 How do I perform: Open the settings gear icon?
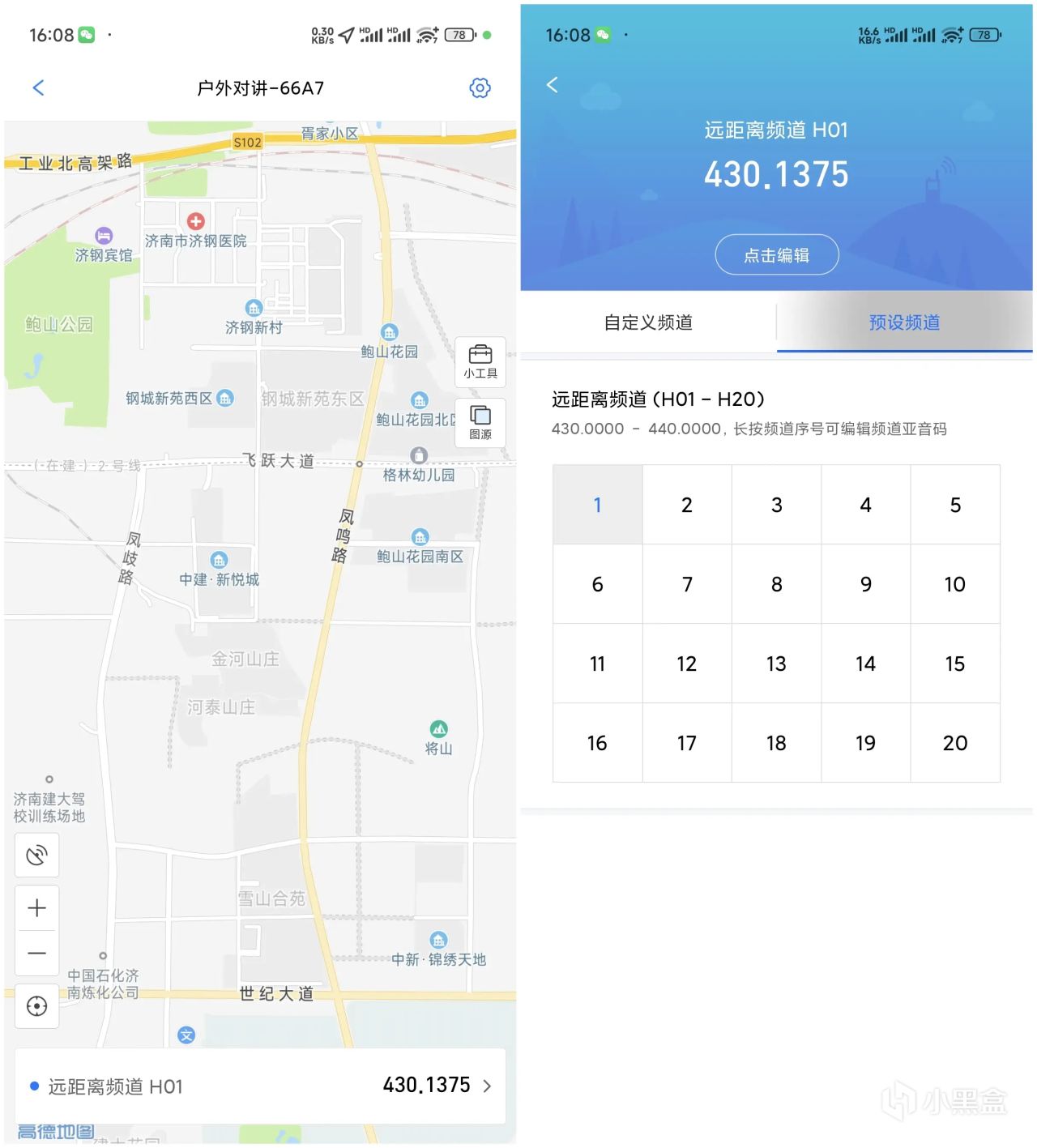480,87
